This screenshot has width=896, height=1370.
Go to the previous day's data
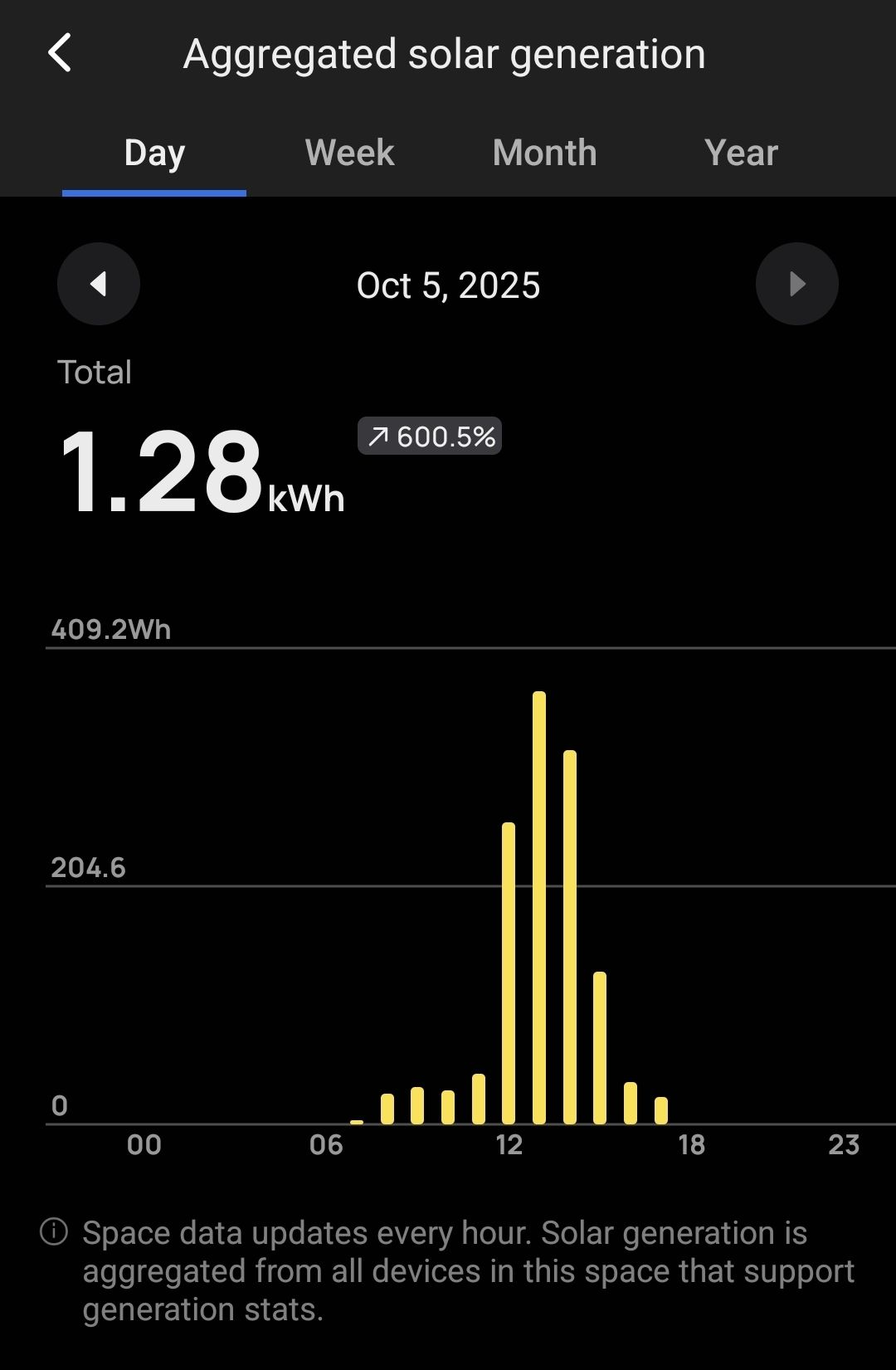point(99,284)
